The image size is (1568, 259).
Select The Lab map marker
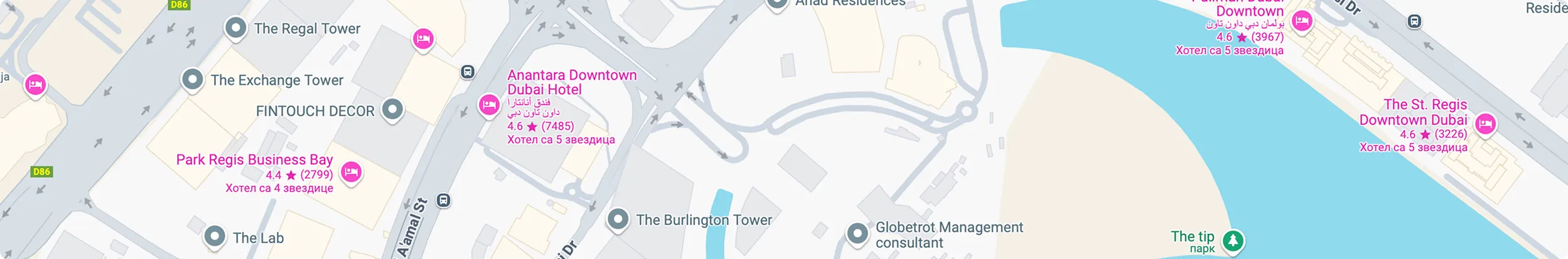215,236
